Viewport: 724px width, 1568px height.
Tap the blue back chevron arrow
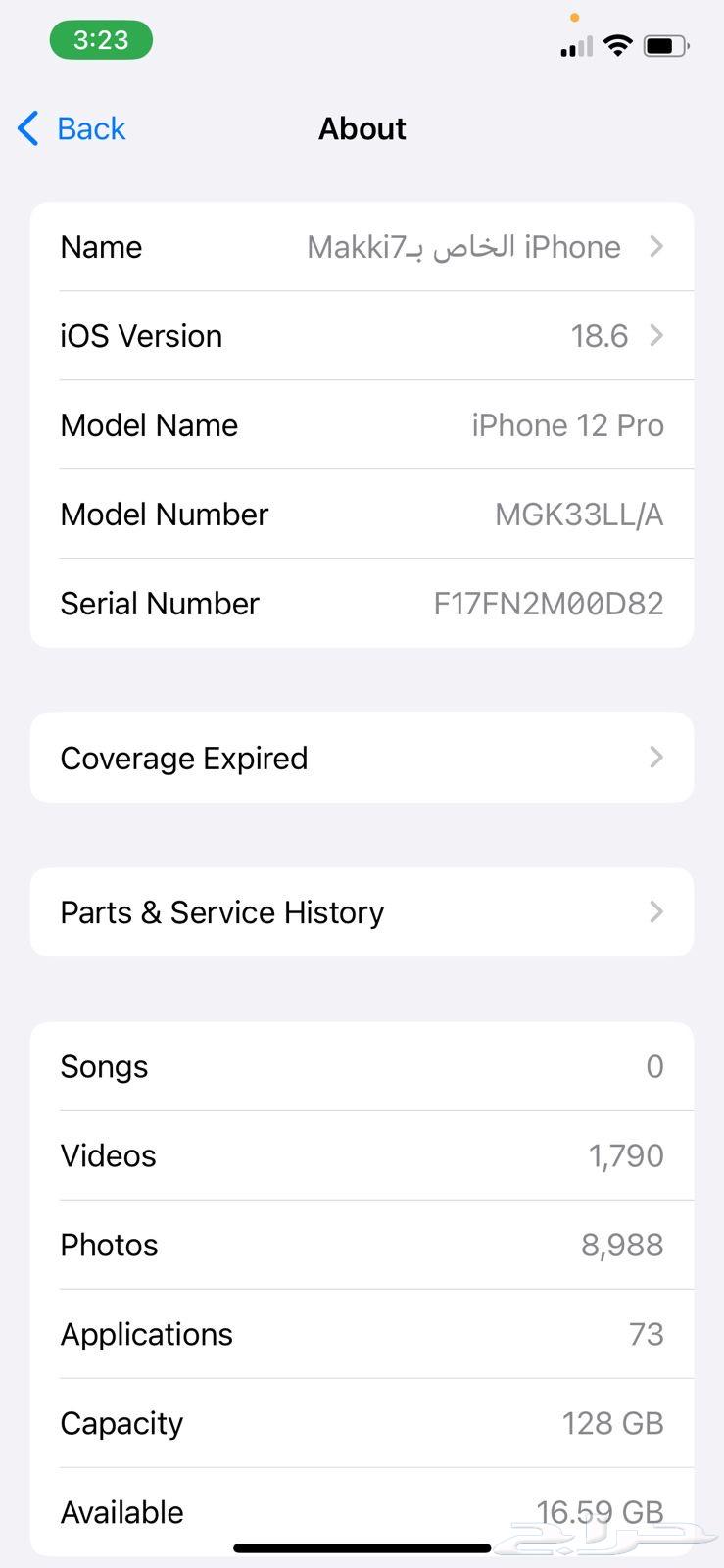point(26,128)
